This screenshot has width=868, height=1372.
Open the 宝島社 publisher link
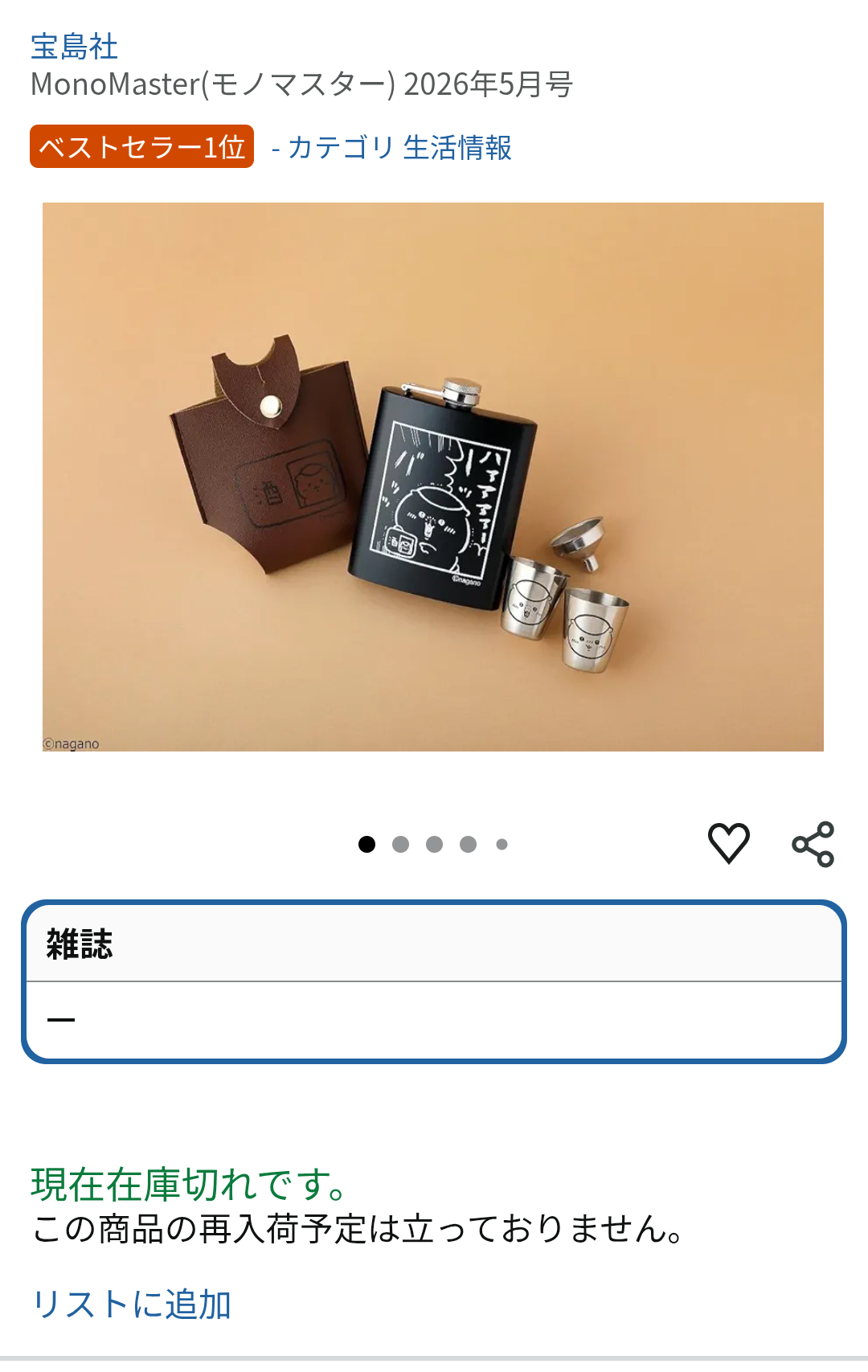click(x=74, y=47)
